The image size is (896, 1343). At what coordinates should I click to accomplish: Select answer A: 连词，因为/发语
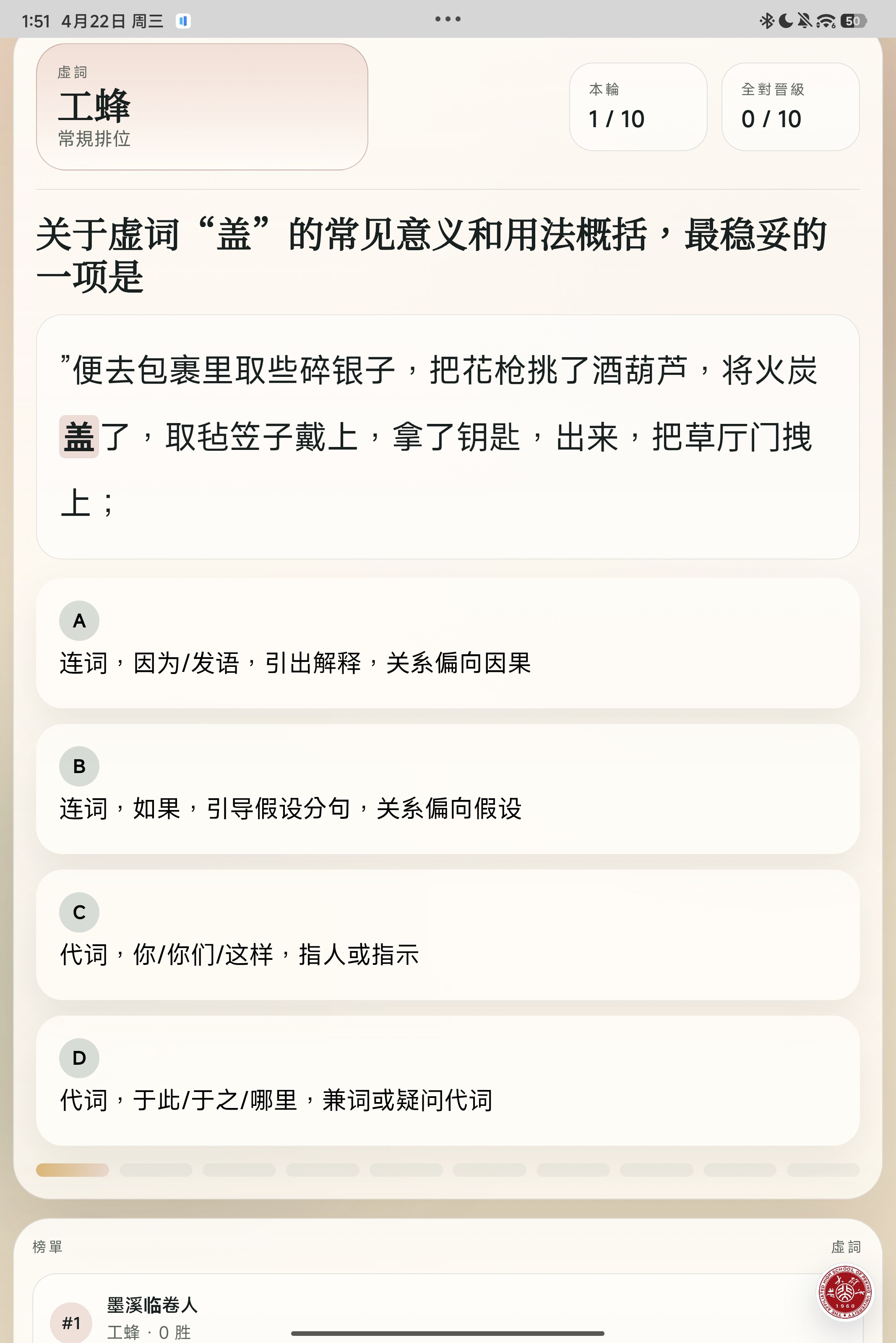[x=448, y=643]
